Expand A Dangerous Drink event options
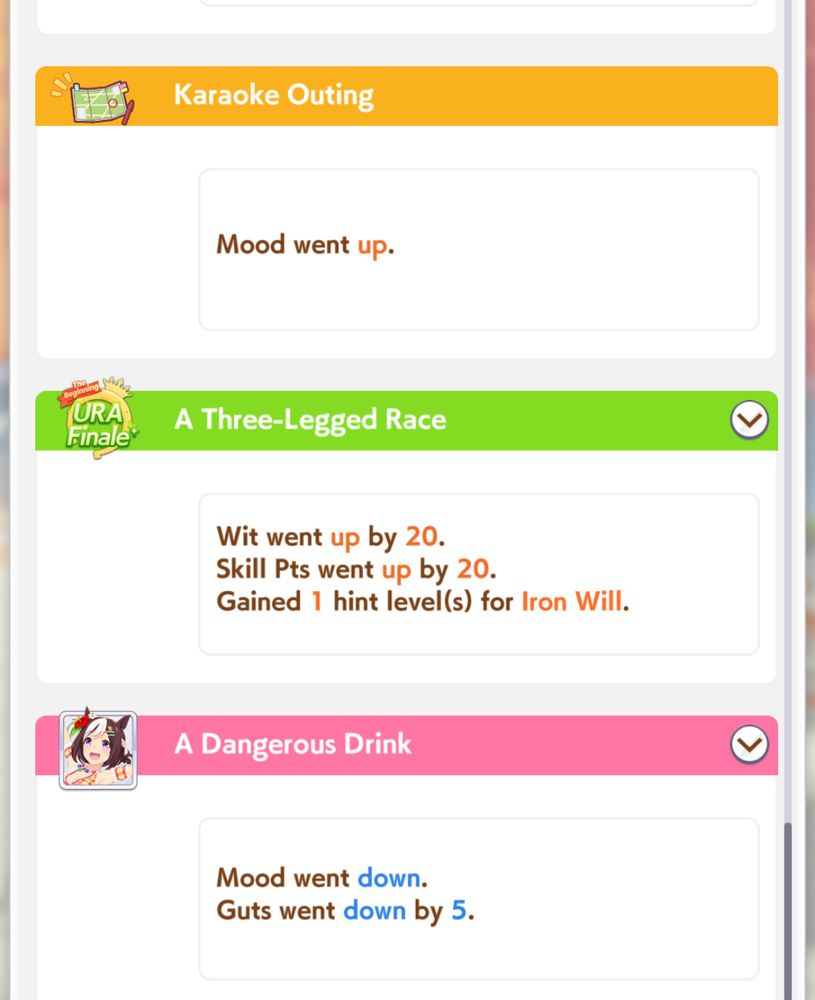 click(x=749, y=744)
